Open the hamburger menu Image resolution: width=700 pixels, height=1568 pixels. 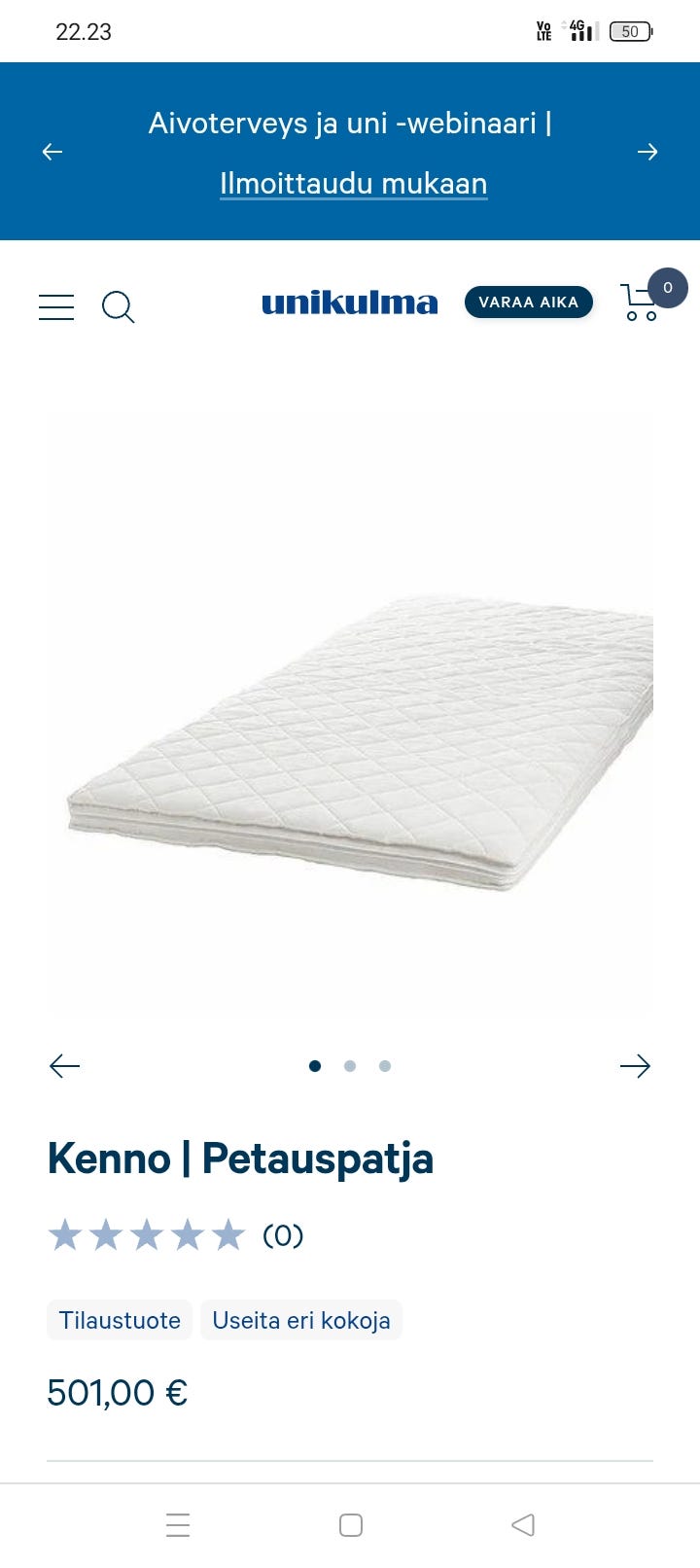pyautogui.click(x=56, y=307)
